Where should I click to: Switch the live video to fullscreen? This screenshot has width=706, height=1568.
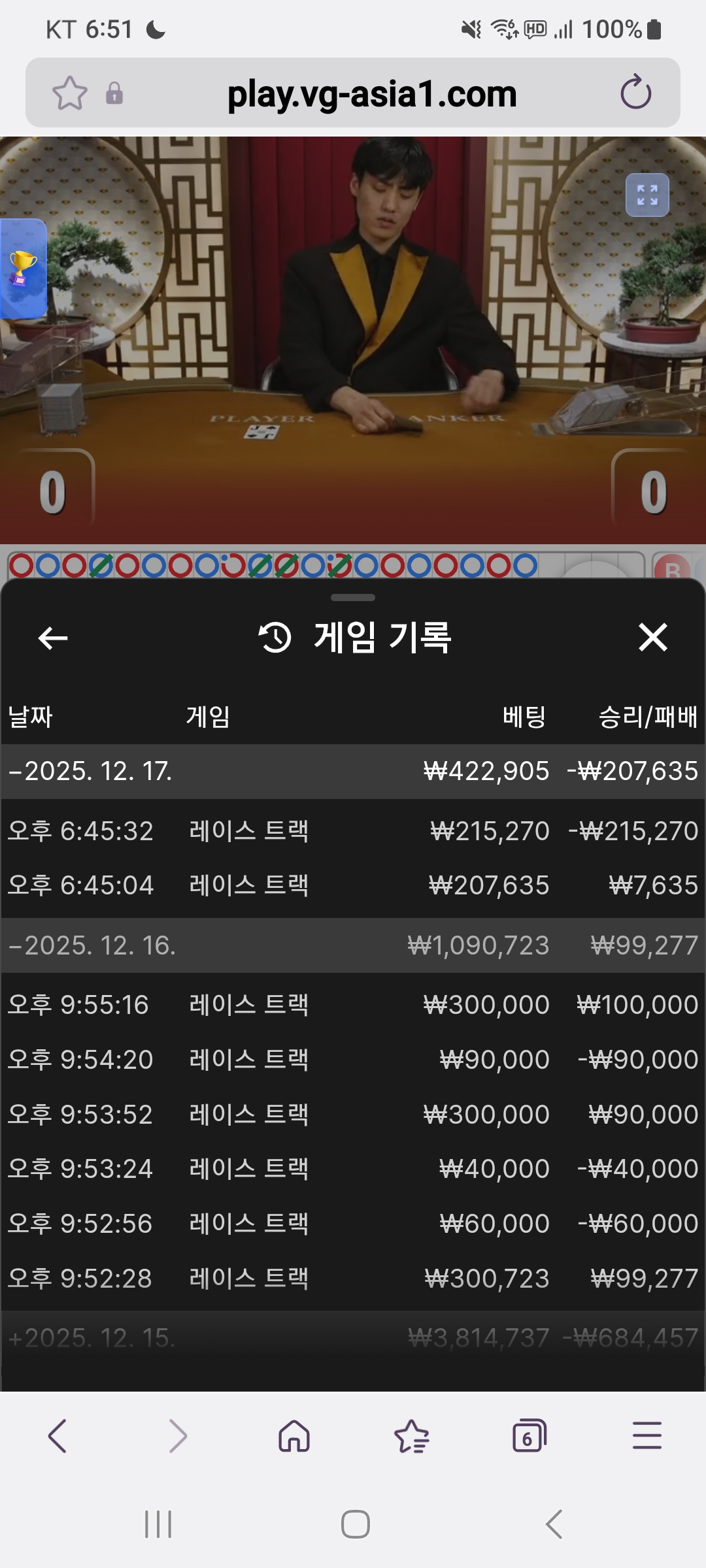pyautogui.click(x=647, y=195)
